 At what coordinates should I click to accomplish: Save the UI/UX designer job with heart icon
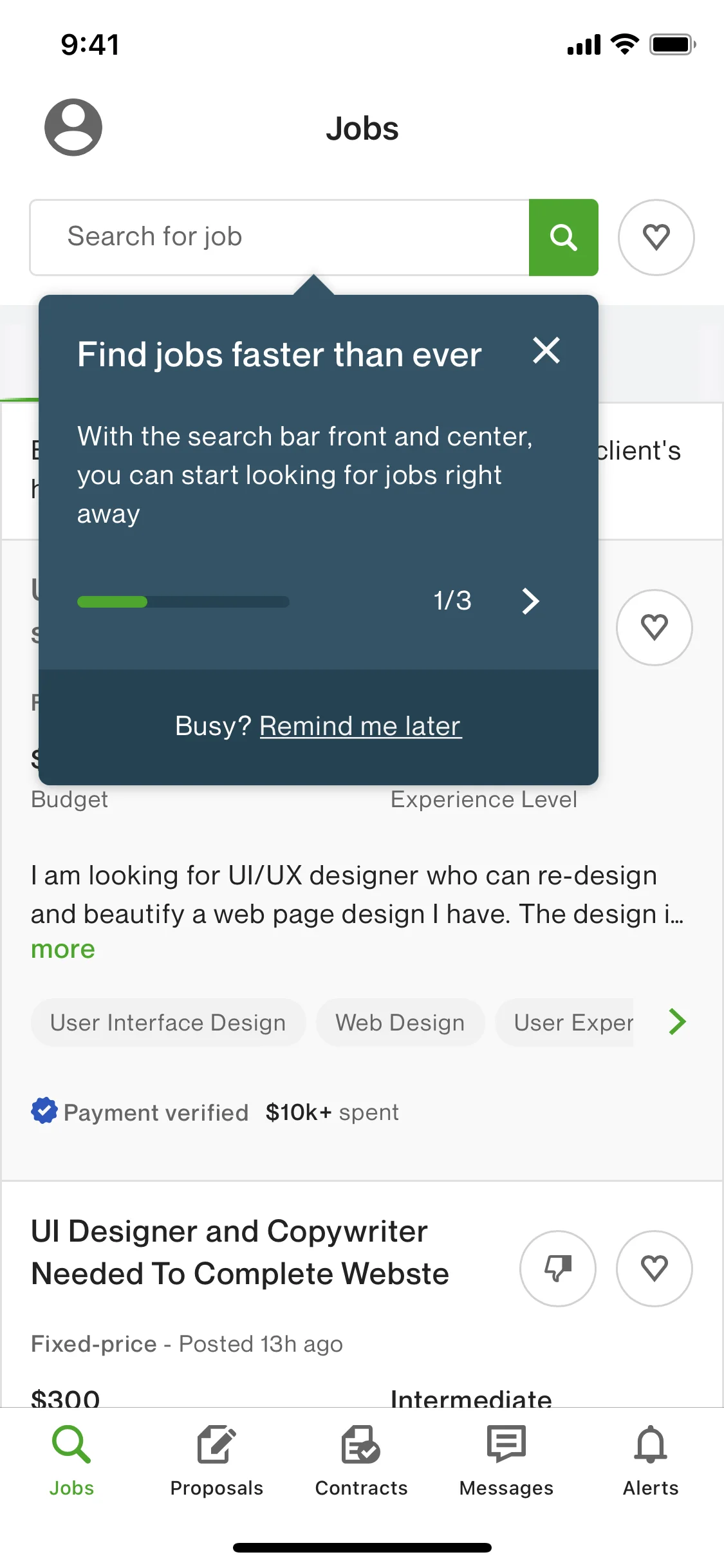[654, 628]
